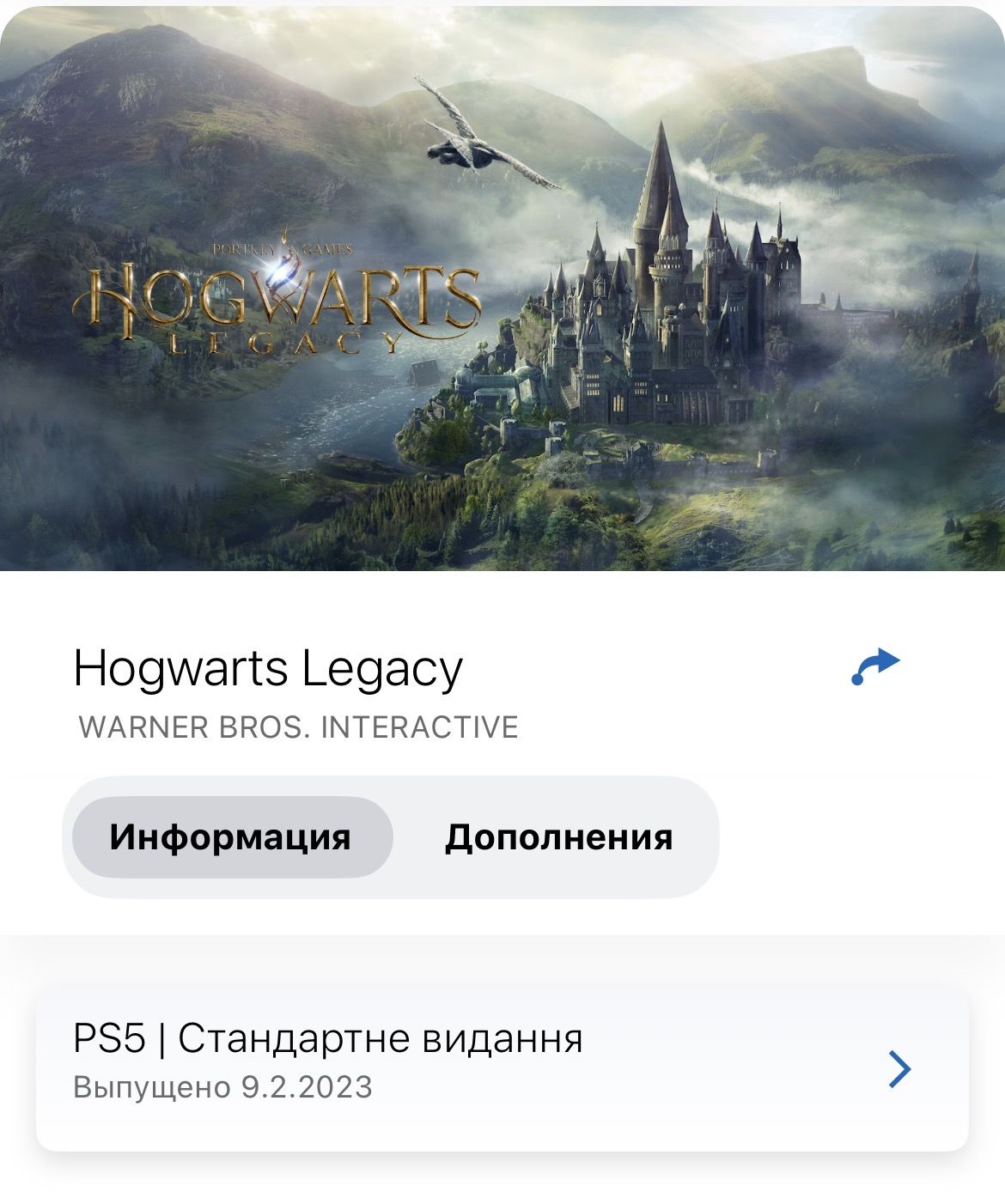The height and width of the screenshot is (1204, 1005).
Task: Select the Информация tab
Action: (x=230, y=837)
